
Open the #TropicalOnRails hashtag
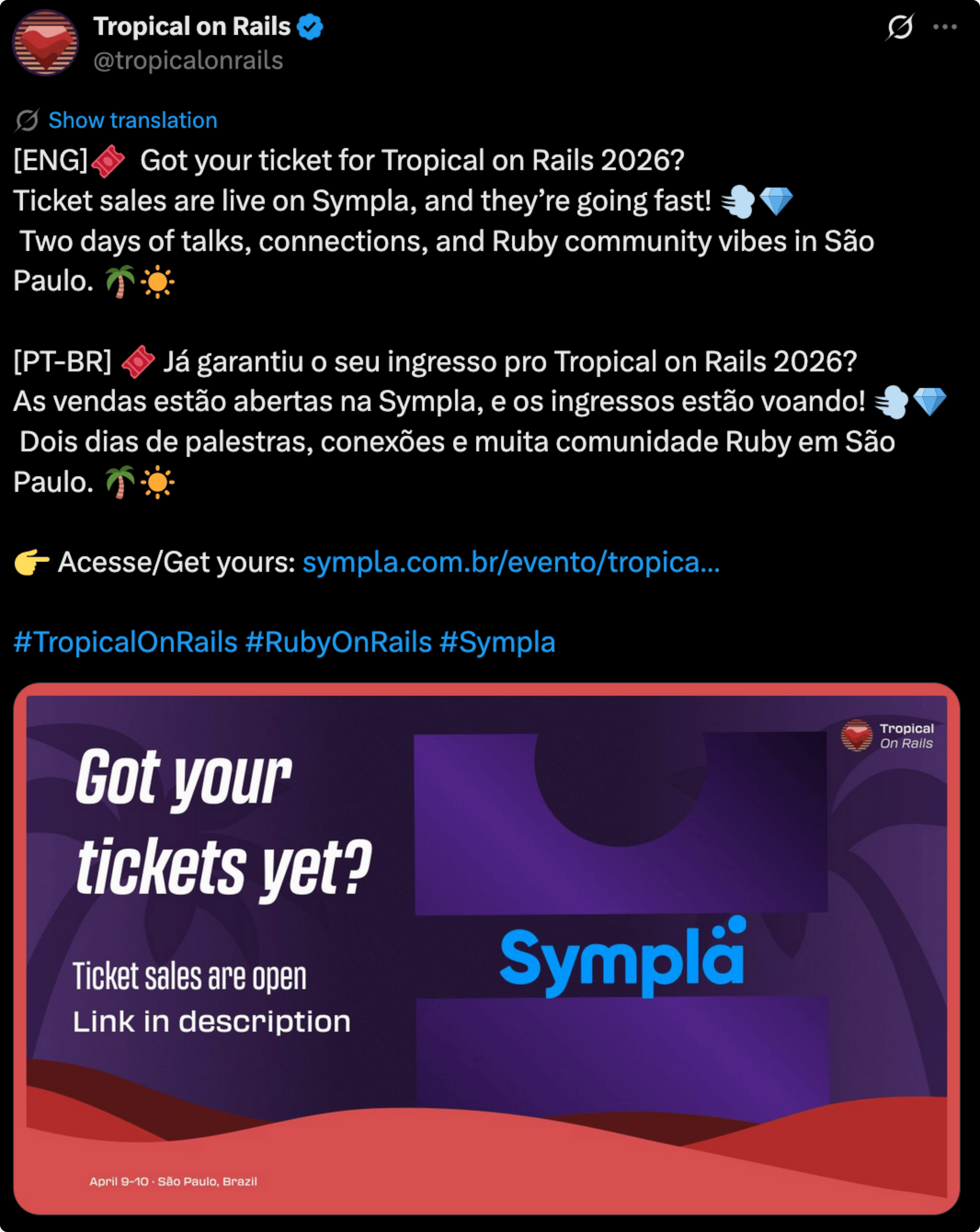tap(125, 642)
